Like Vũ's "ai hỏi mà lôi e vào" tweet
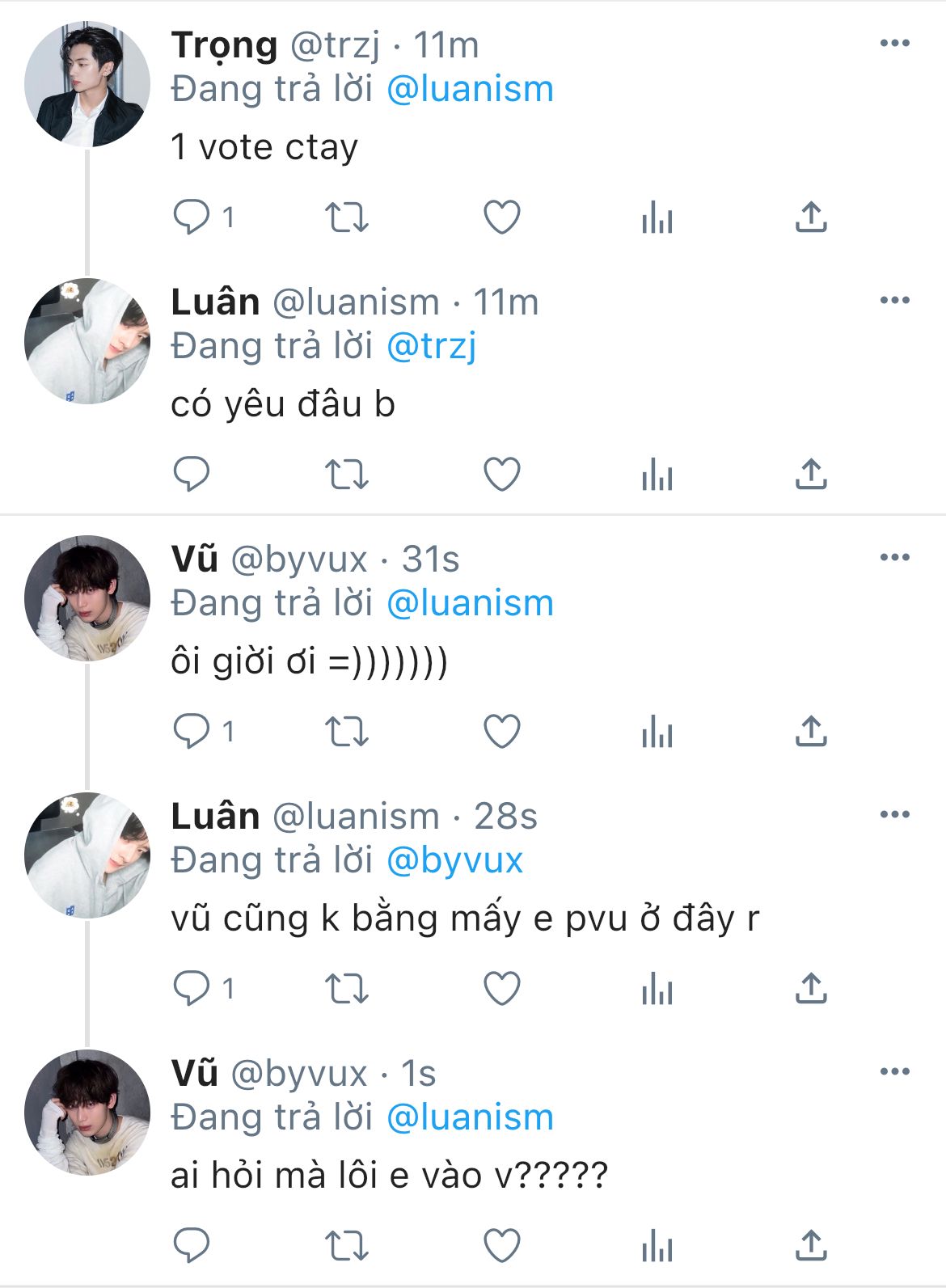The height and width of the screenshot is (1288, 946). (x=501, y=1246)
